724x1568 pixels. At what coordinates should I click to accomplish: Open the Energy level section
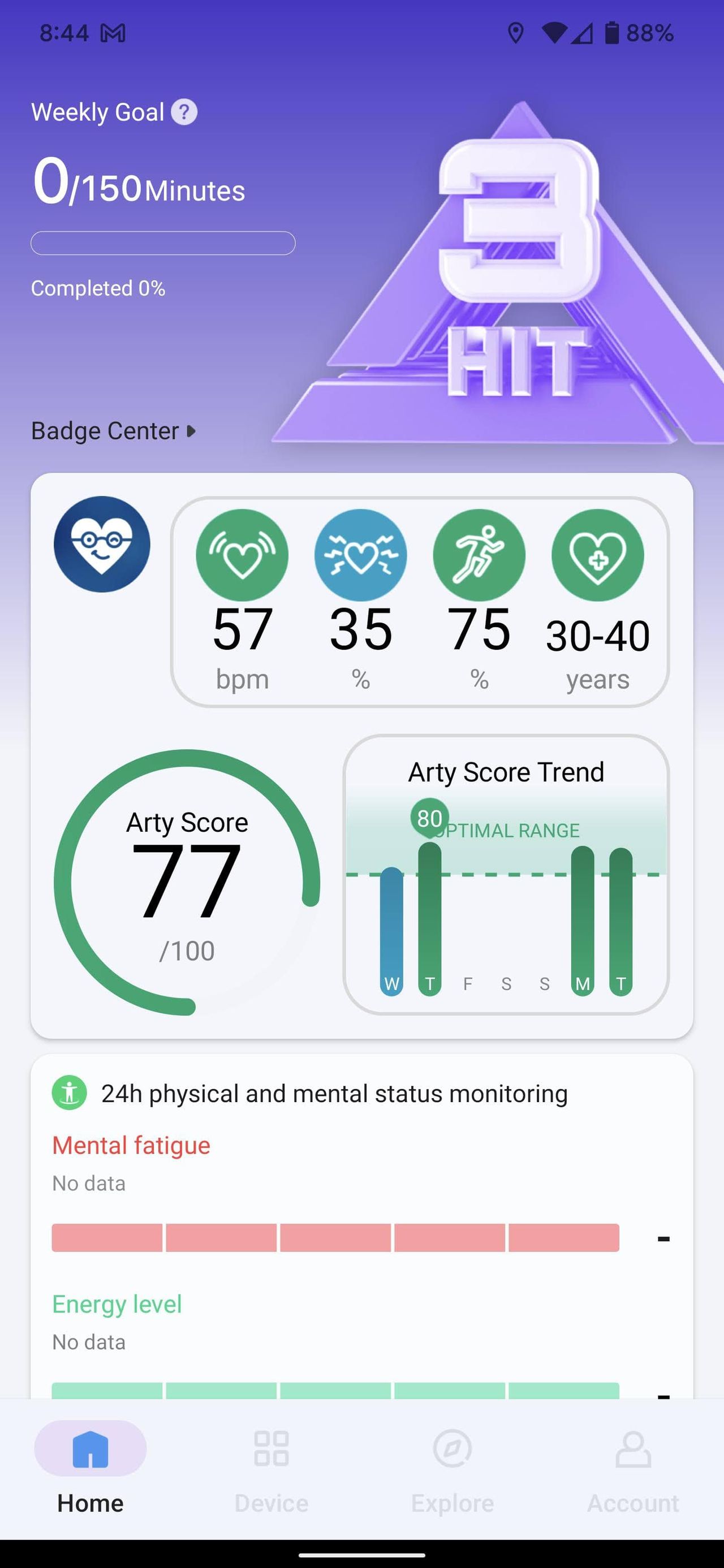click(x=117, y=1304)
